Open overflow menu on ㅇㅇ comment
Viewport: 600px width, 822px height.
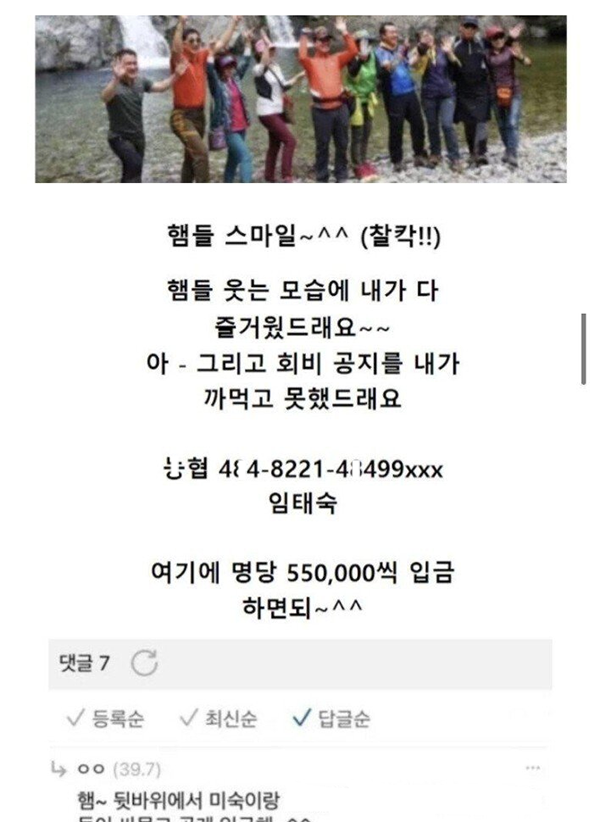pos(533,770)
